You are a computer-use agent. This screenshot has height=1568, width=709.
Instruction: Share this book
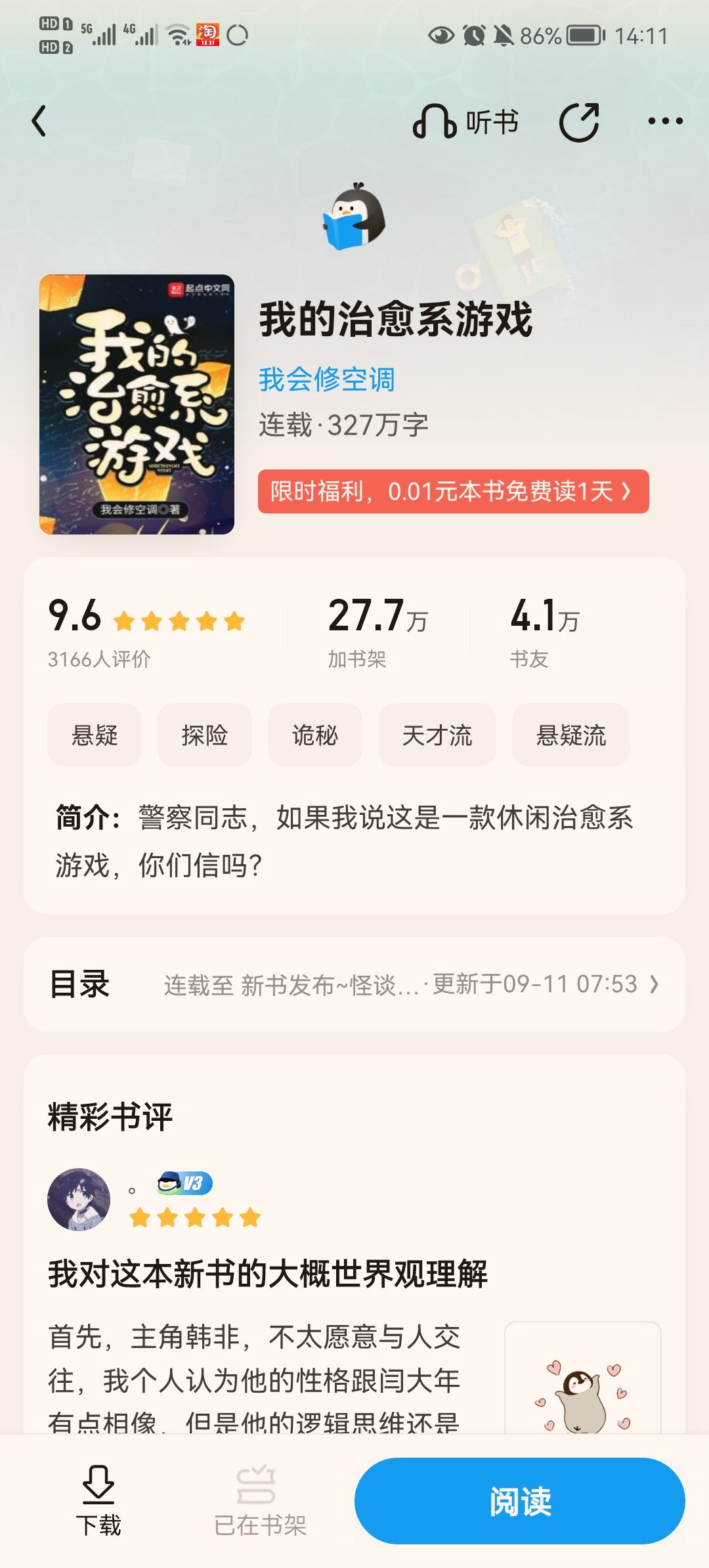coord(579,122)
